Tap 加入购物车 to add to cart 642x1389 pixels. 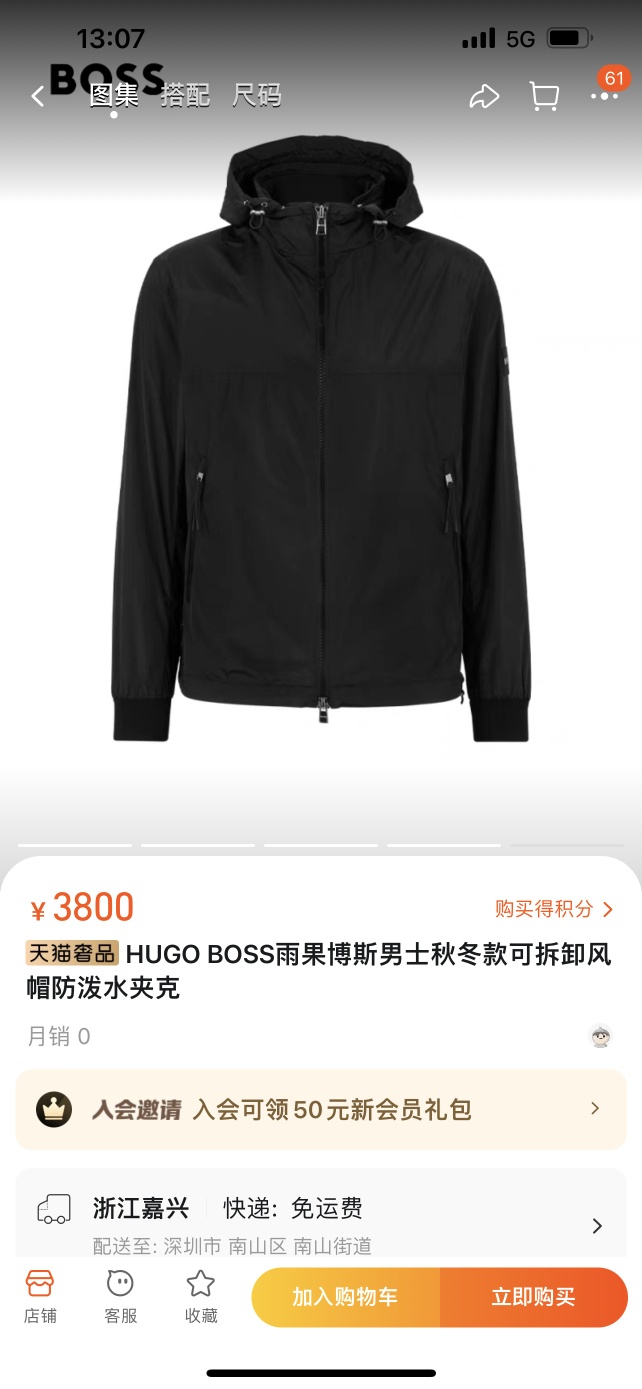coord(345,1297)
